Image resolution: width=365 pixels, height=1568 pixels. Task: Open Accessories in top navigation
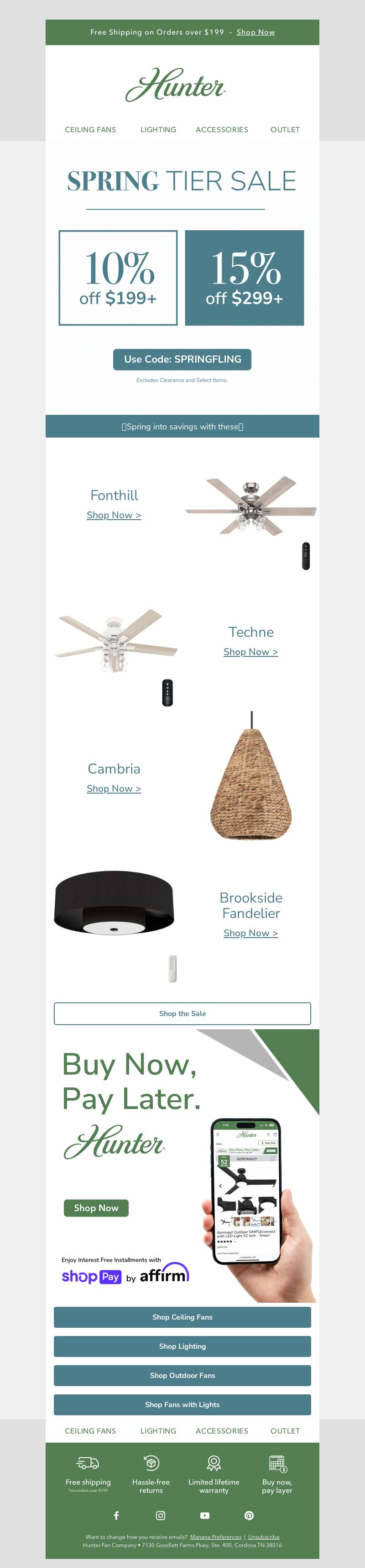point(222,129)
